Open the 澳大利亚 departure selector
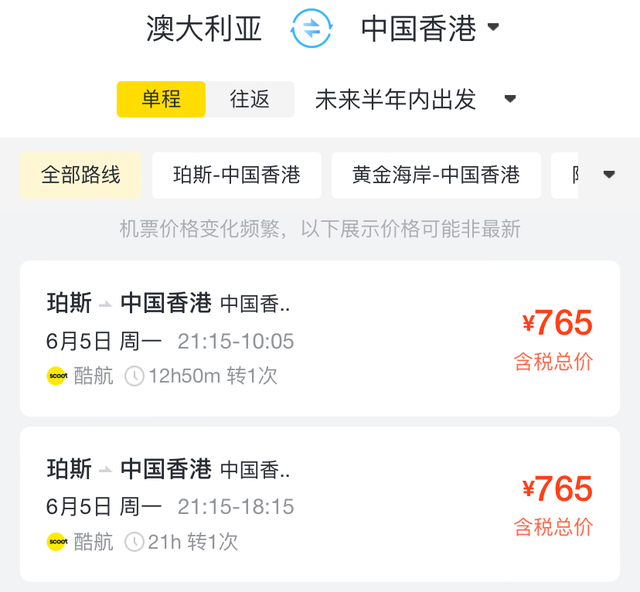This screenshot has width=640, height=592. coord(204,28)
